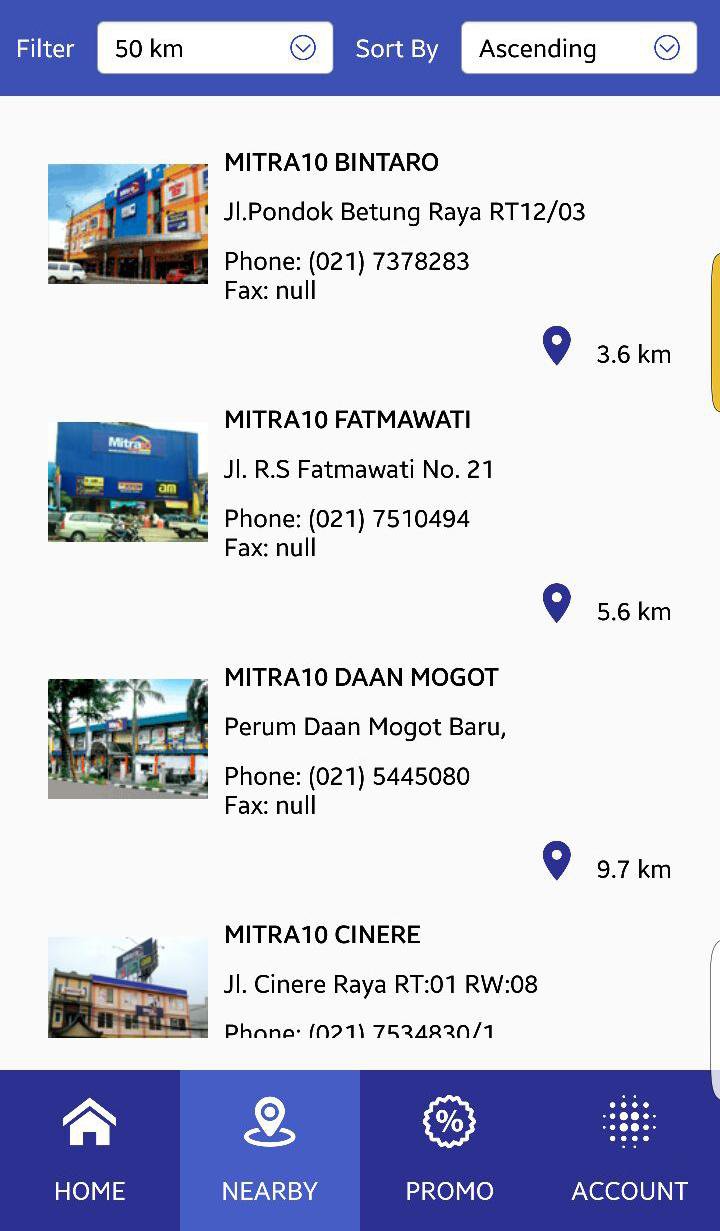
Task: Open the Ascending sort order dropdown
Action: pyautogui.click(x=579, y=48)
